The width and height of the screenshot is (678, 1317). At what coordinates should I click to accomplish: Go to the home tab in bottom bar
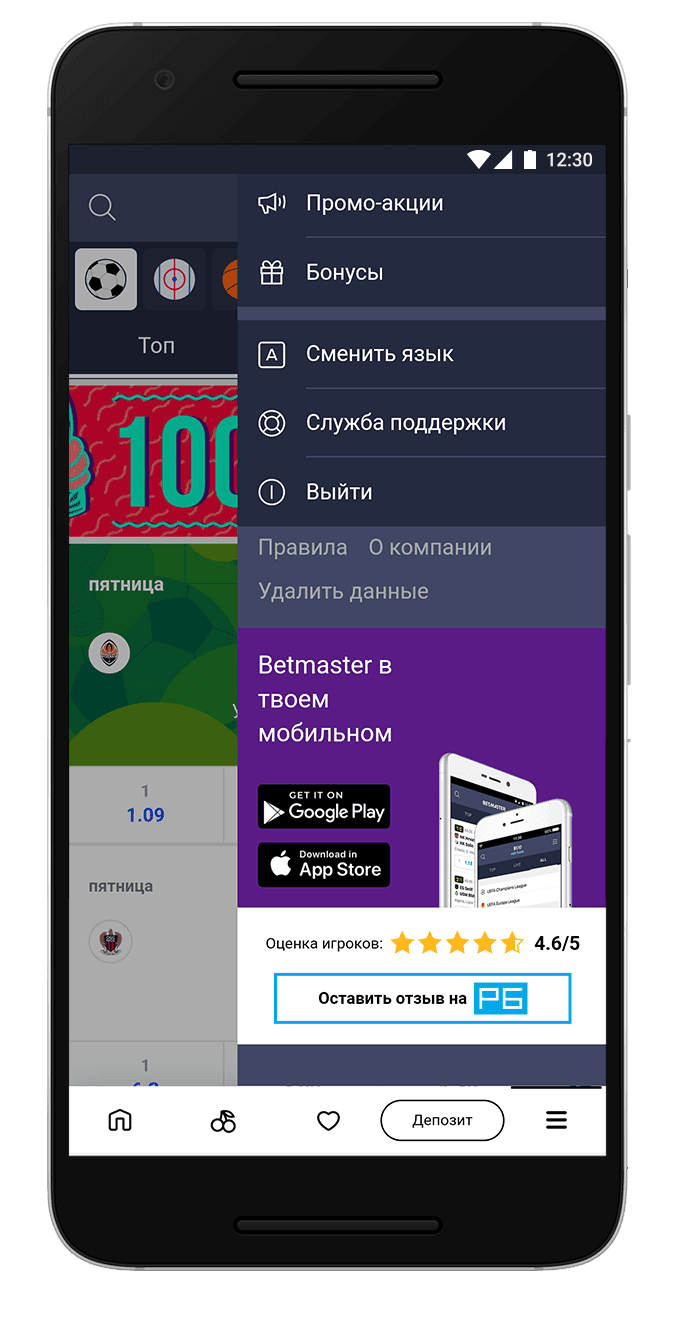click(120, 1121)
